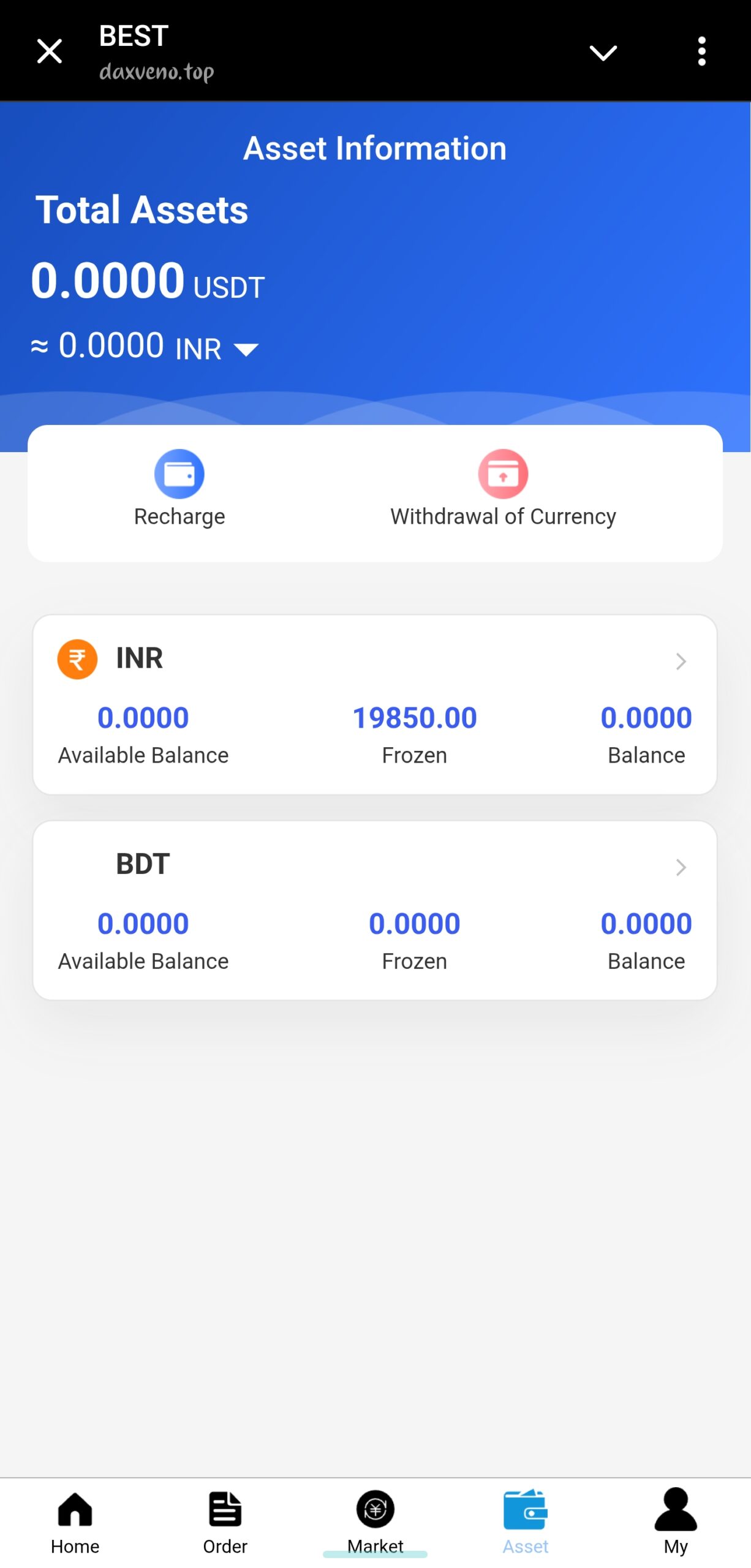Image resolution: width=751 pixels, height=1568 pixels.
Task: Tap Recharge to add funds
Action: [179, 488]
